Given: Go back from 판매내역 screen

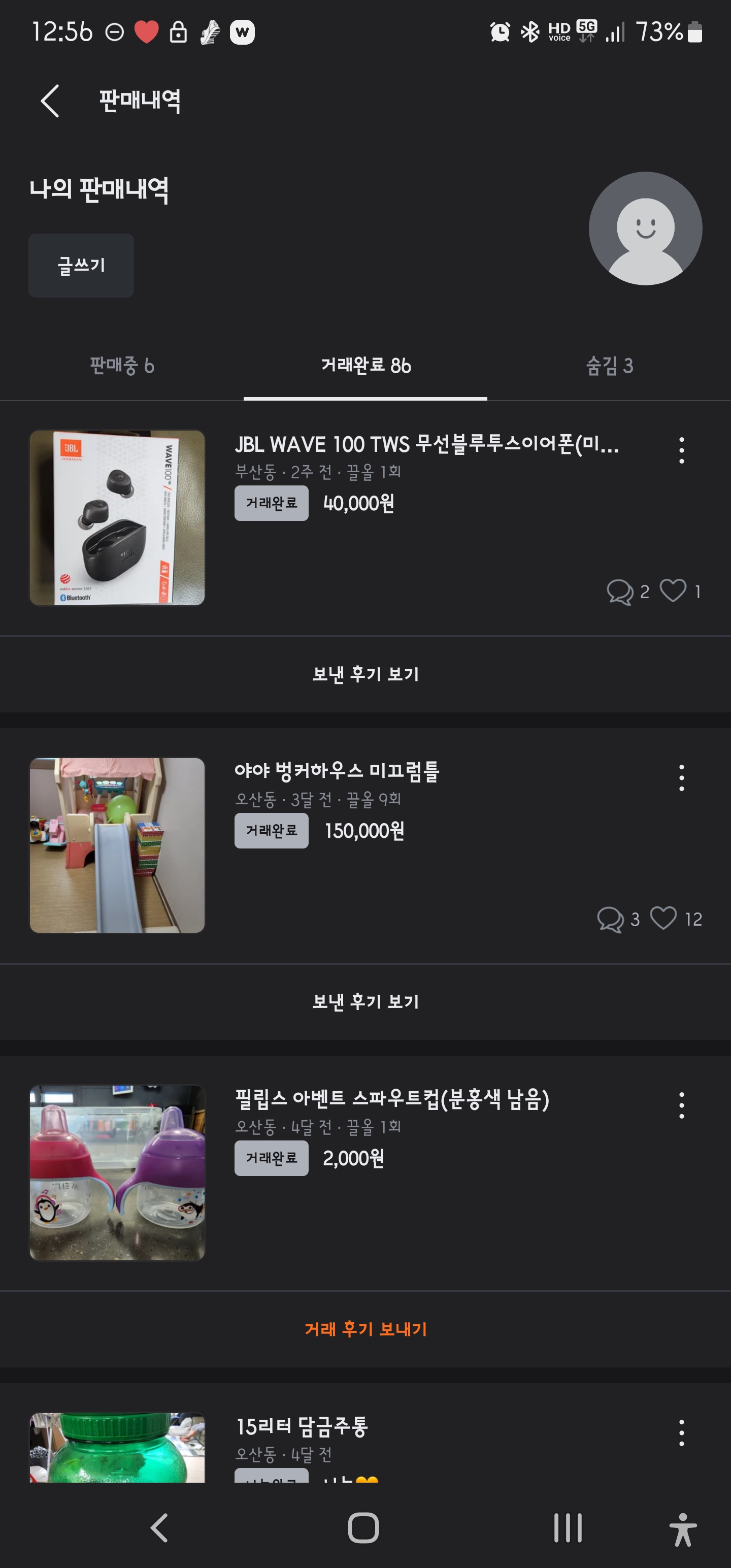Looking at the screenshot, I should [50, 101].
